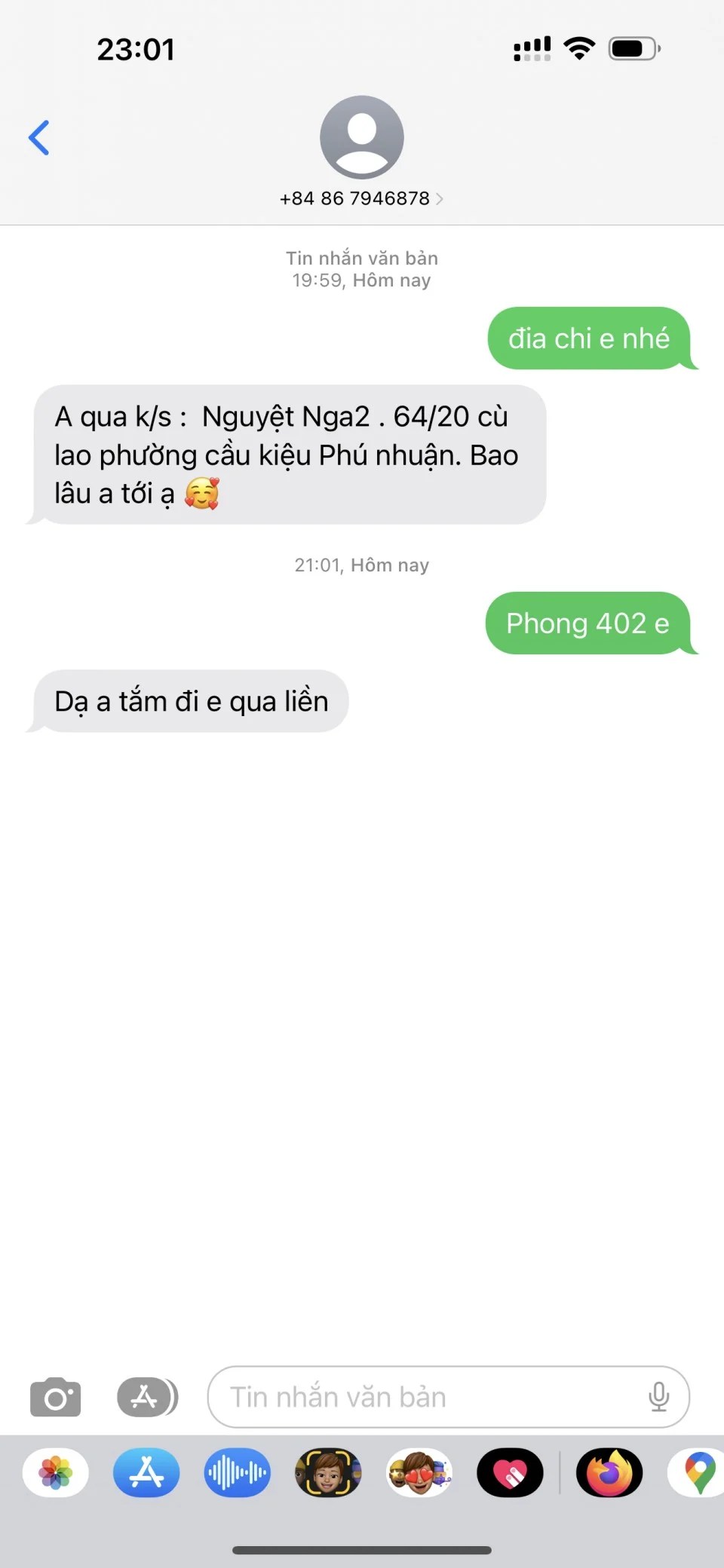Open Memoji stickers in the app strip
724x1568 pixels.
pyautogui.click(x=419, y=1472)
